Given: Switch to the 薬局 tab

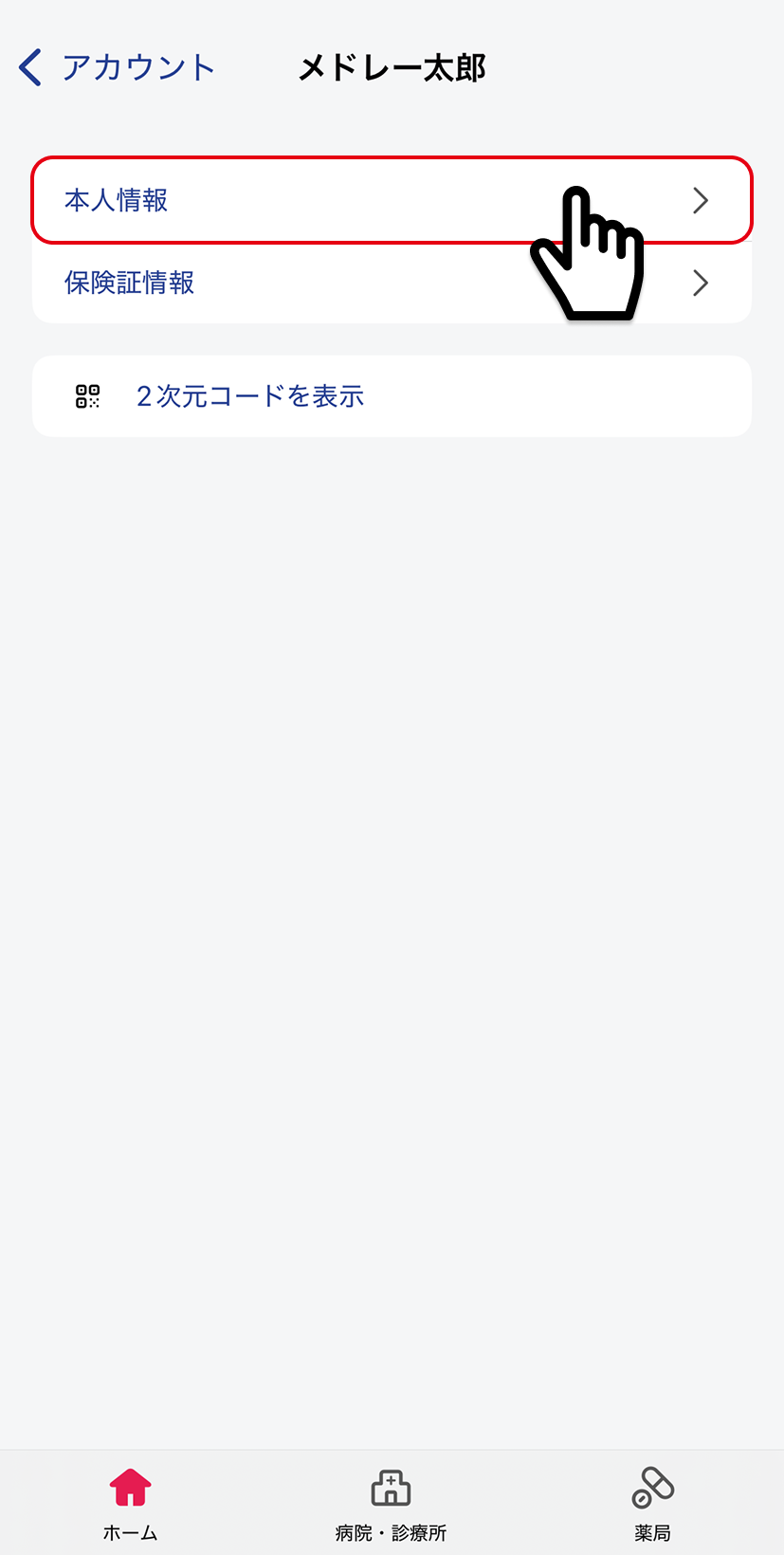Looking at the screenshot, I should click(x=652, y=1502).
